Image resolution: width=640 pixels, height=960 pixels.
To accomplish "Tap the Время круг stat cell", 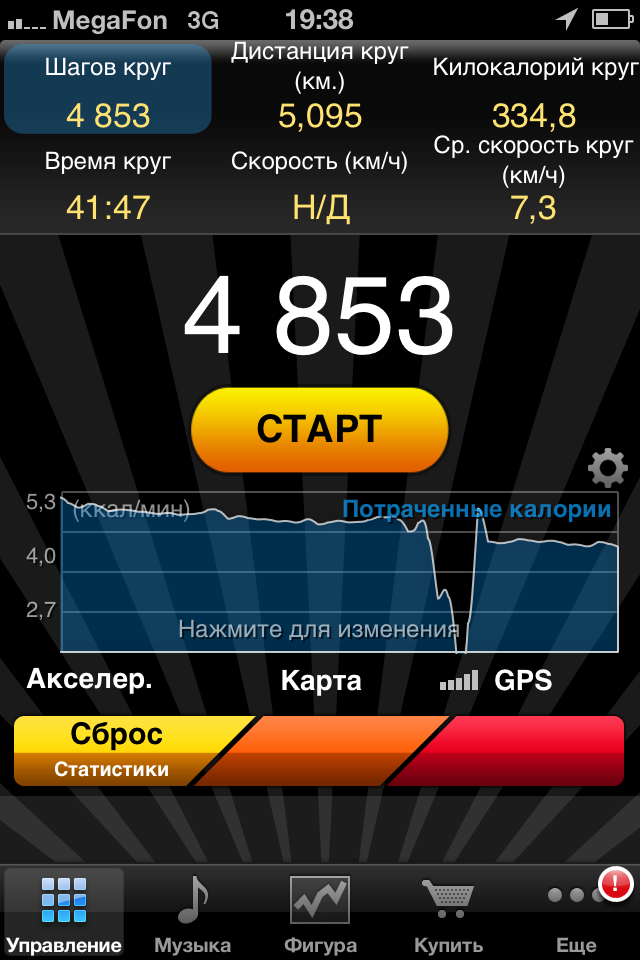I will [108, 185].
